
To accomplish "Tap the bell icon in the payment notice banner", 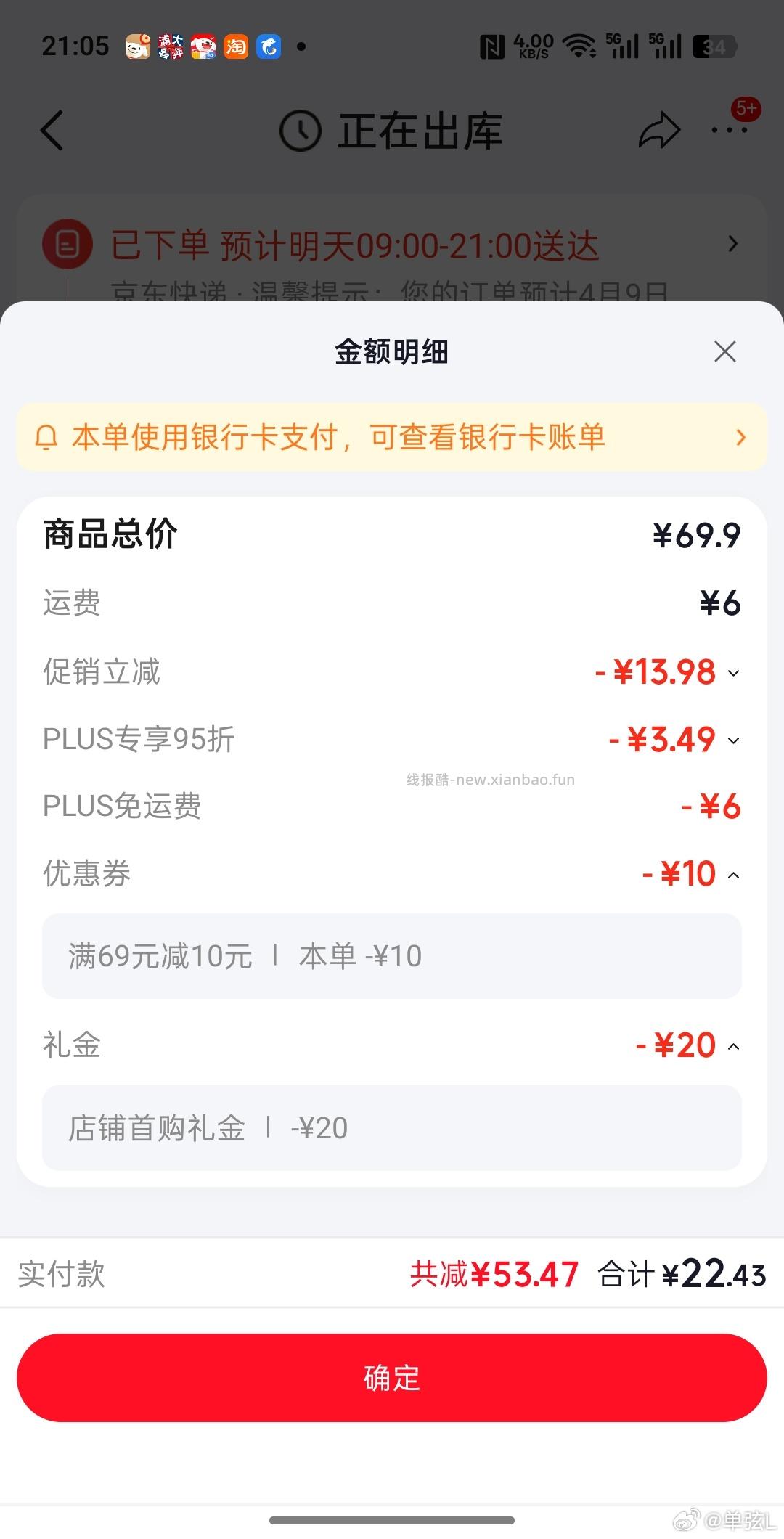I will [x=46, y=437].
